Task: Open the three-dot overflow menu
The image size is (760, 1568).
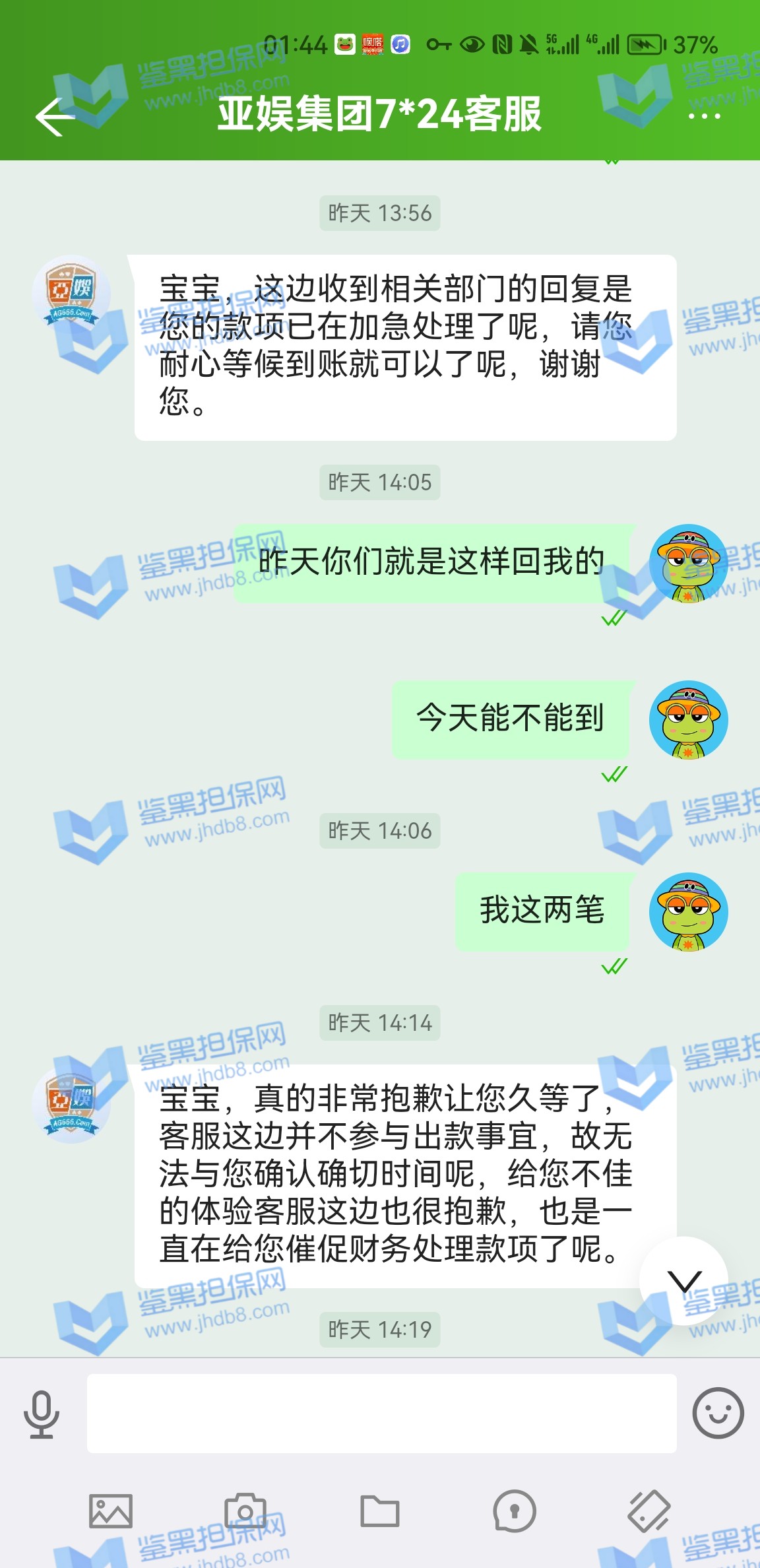Action: coord(704,117)
